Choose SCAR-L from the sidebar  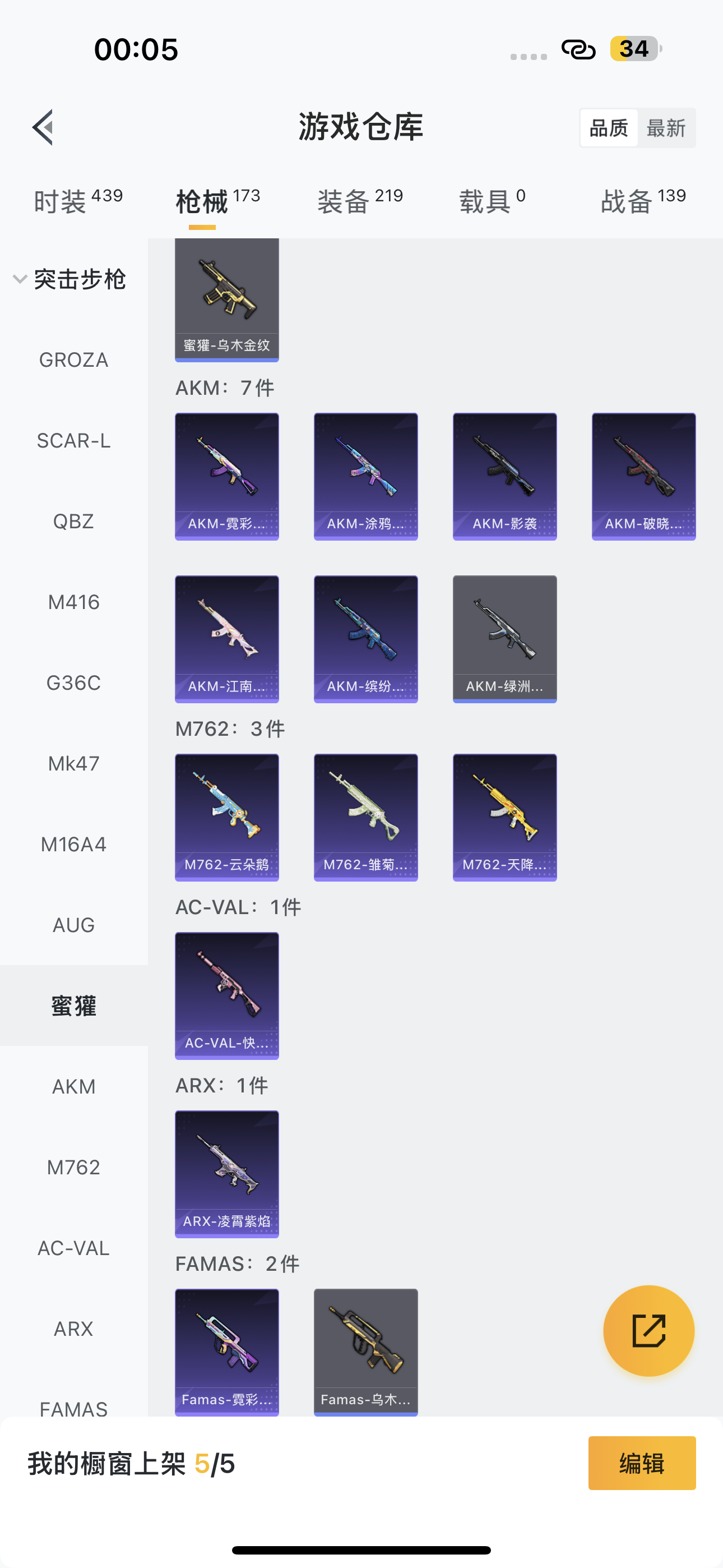coord(73,441)
